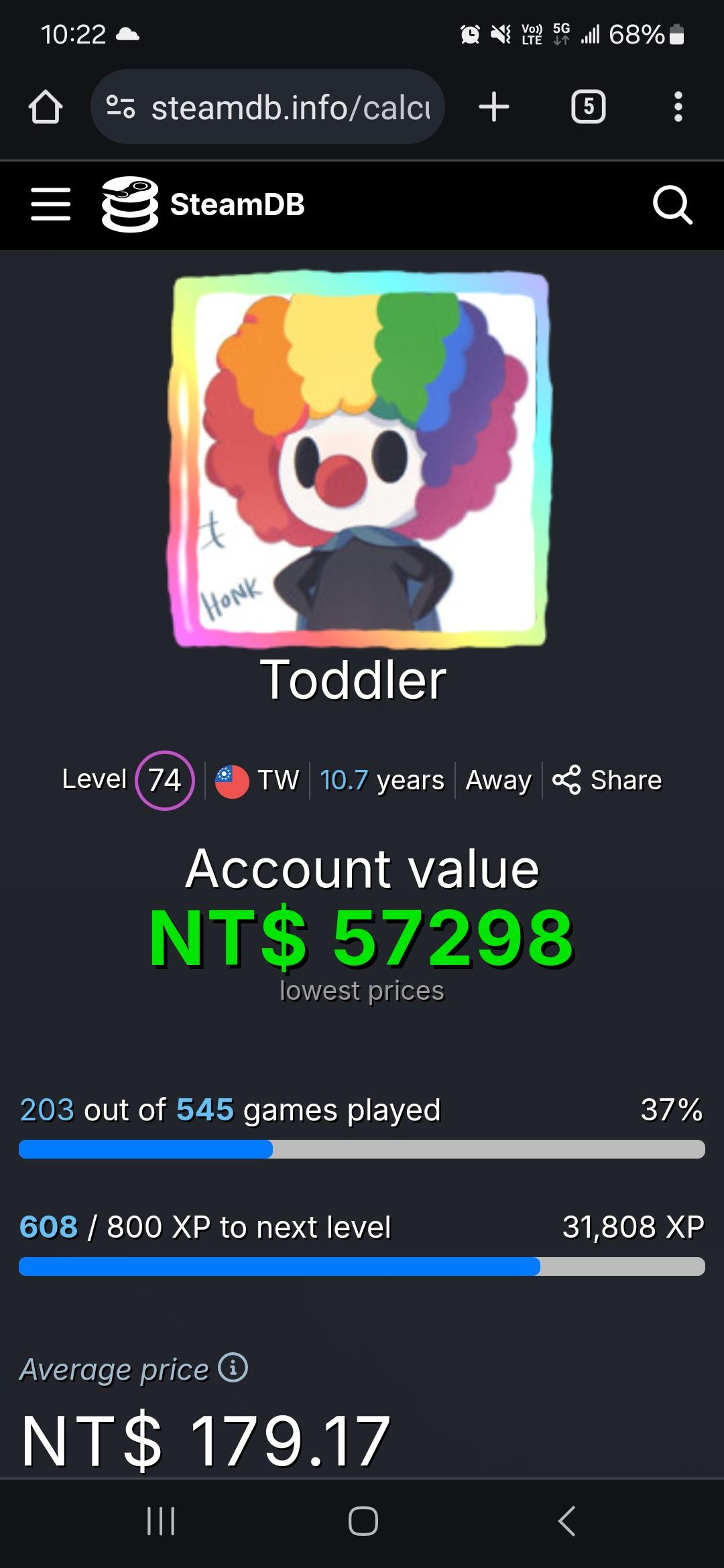This screenshot has height=1568, width=724.
Task: Go back using the system back button
Action: pos(566,1520)
